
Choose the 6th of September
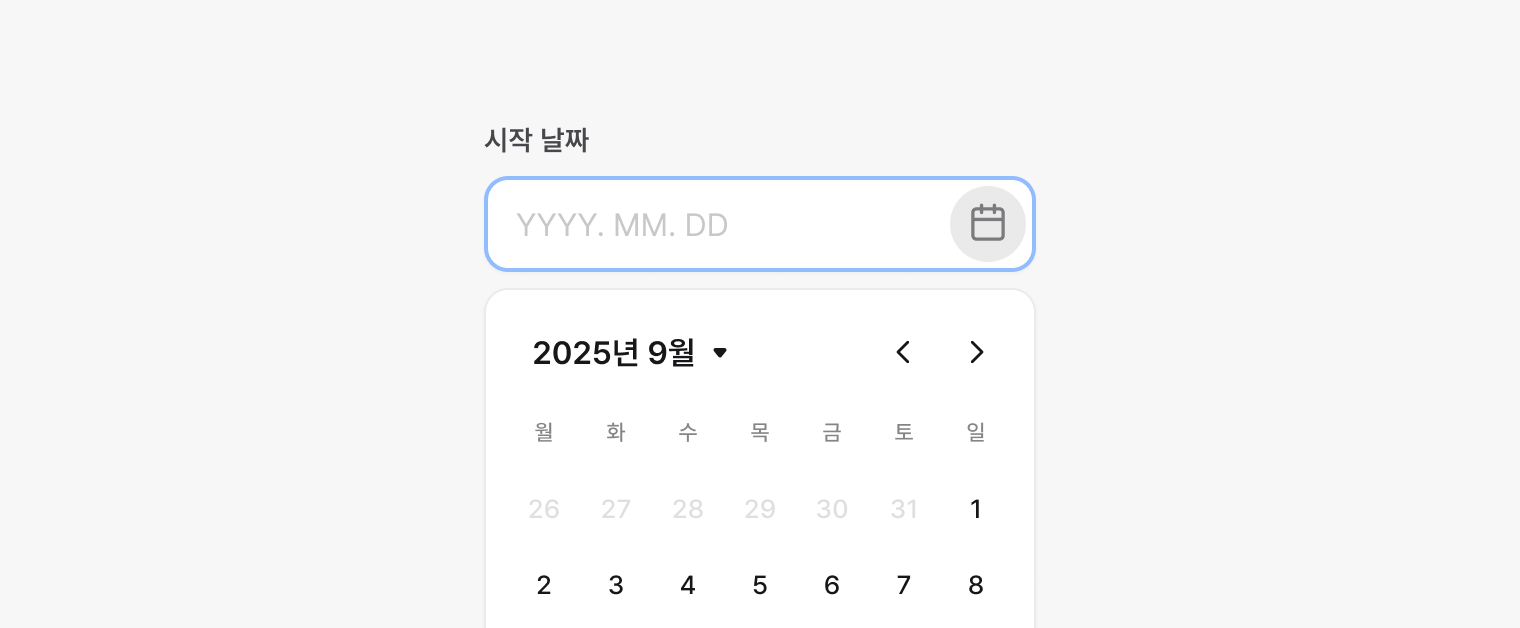pyautogui.click(x=832, y=586)
